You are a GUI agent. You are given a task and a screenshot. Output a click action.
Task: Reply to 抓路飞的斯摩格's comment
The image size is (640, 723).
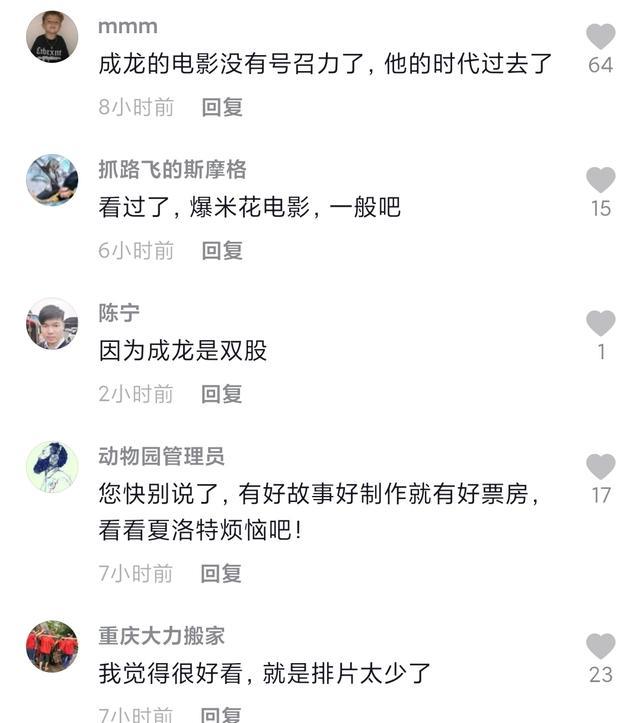(222, 250)
